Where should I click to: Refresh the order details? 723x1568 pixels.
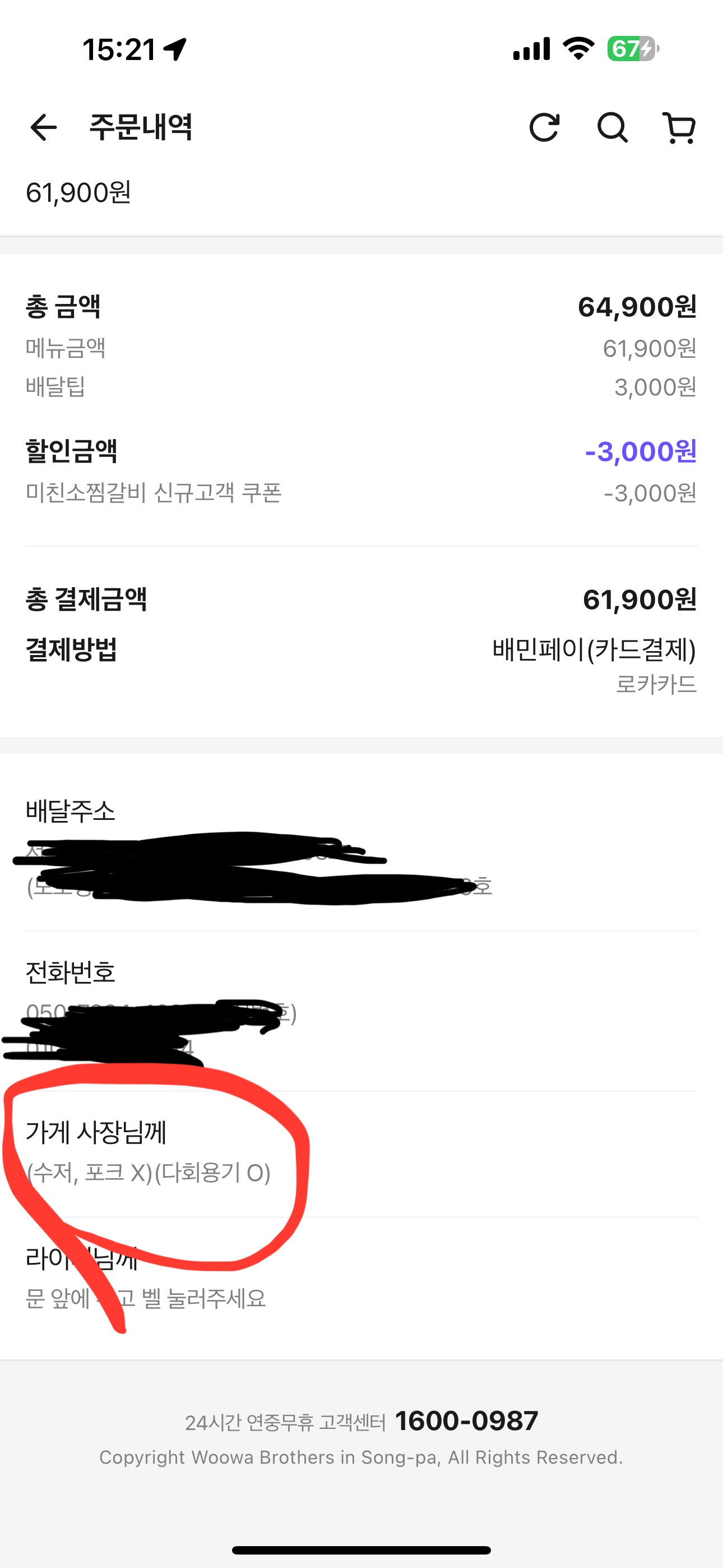544,128
